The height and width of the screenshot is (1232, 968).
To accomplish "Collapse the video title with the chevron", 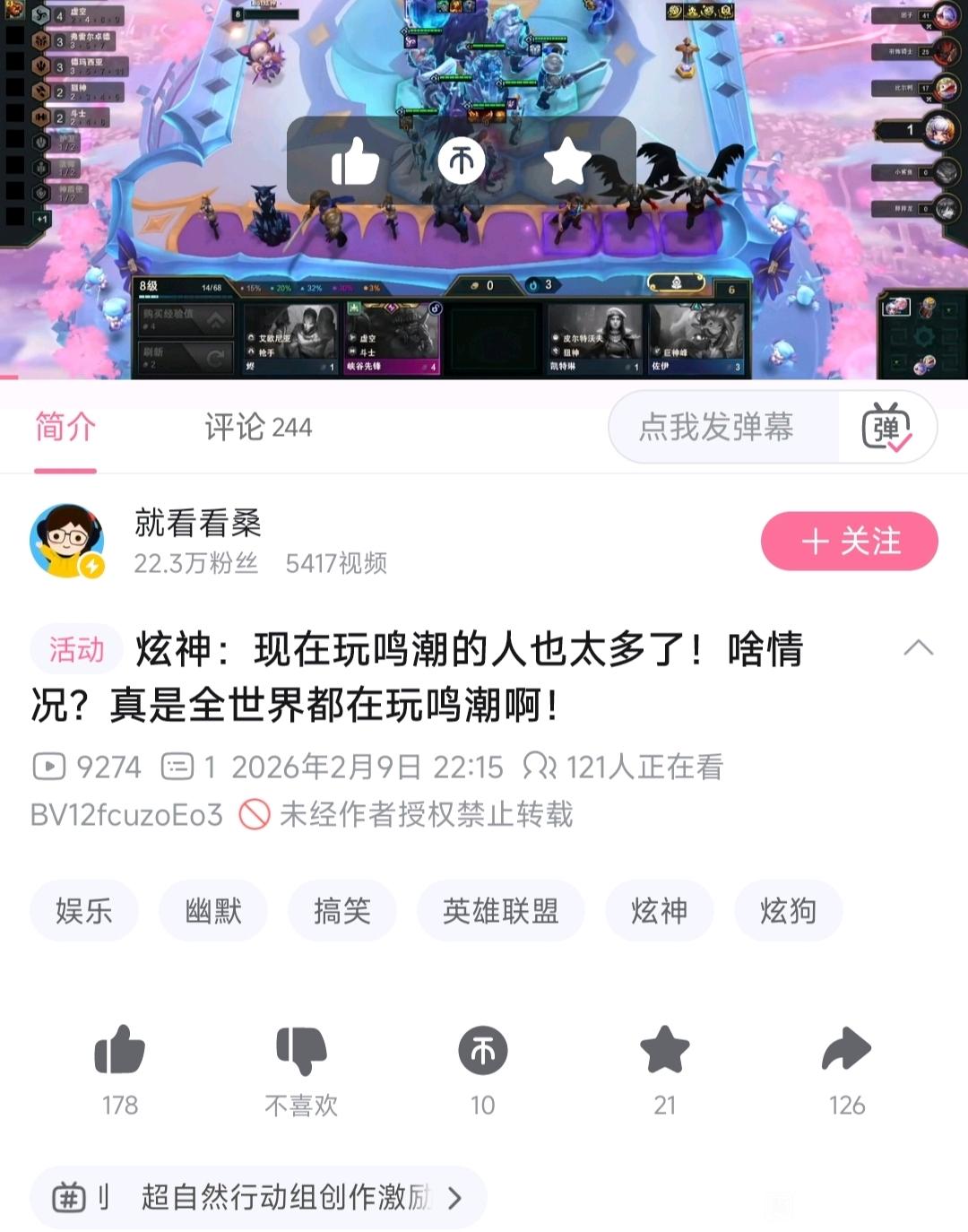I will [x=918, y=648].
